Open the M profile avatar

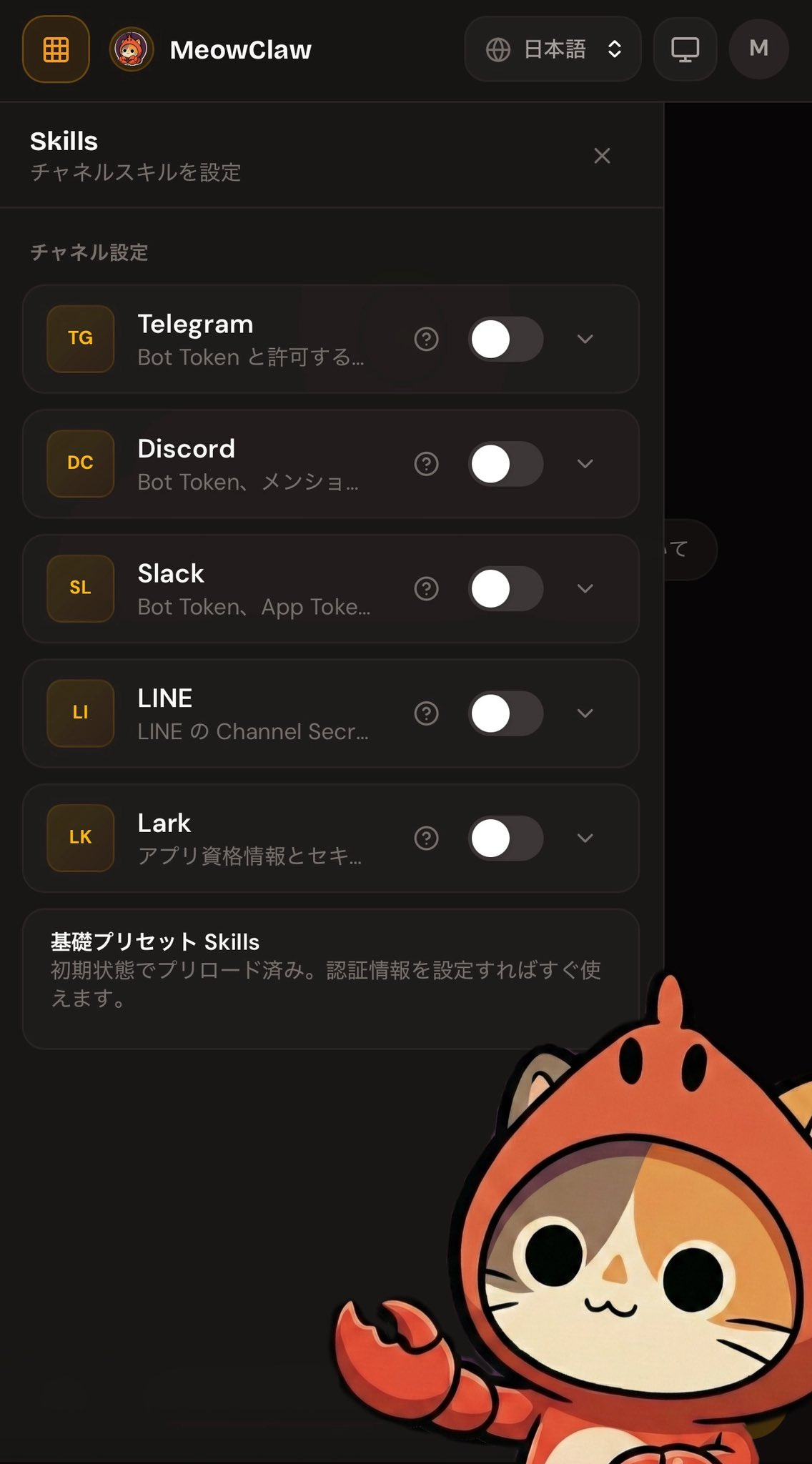[x=758, y=49]
